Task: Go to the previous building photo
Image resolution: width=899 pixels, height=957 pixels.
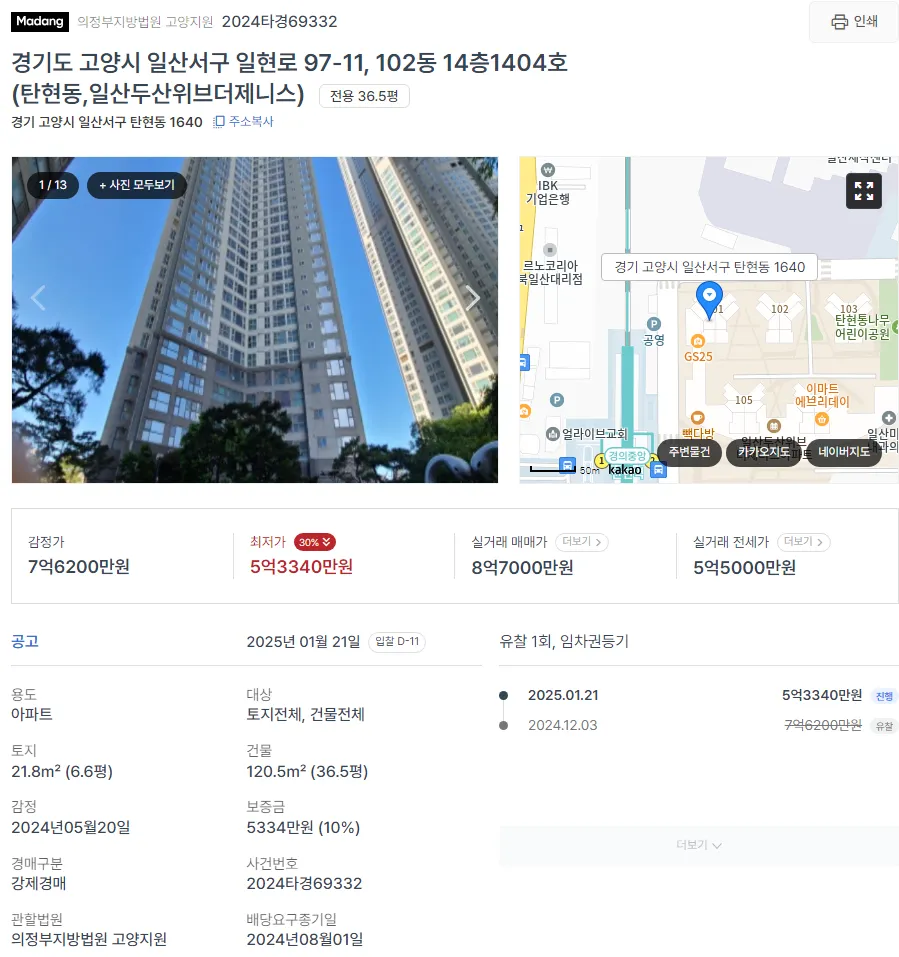Action: point(38,298)
